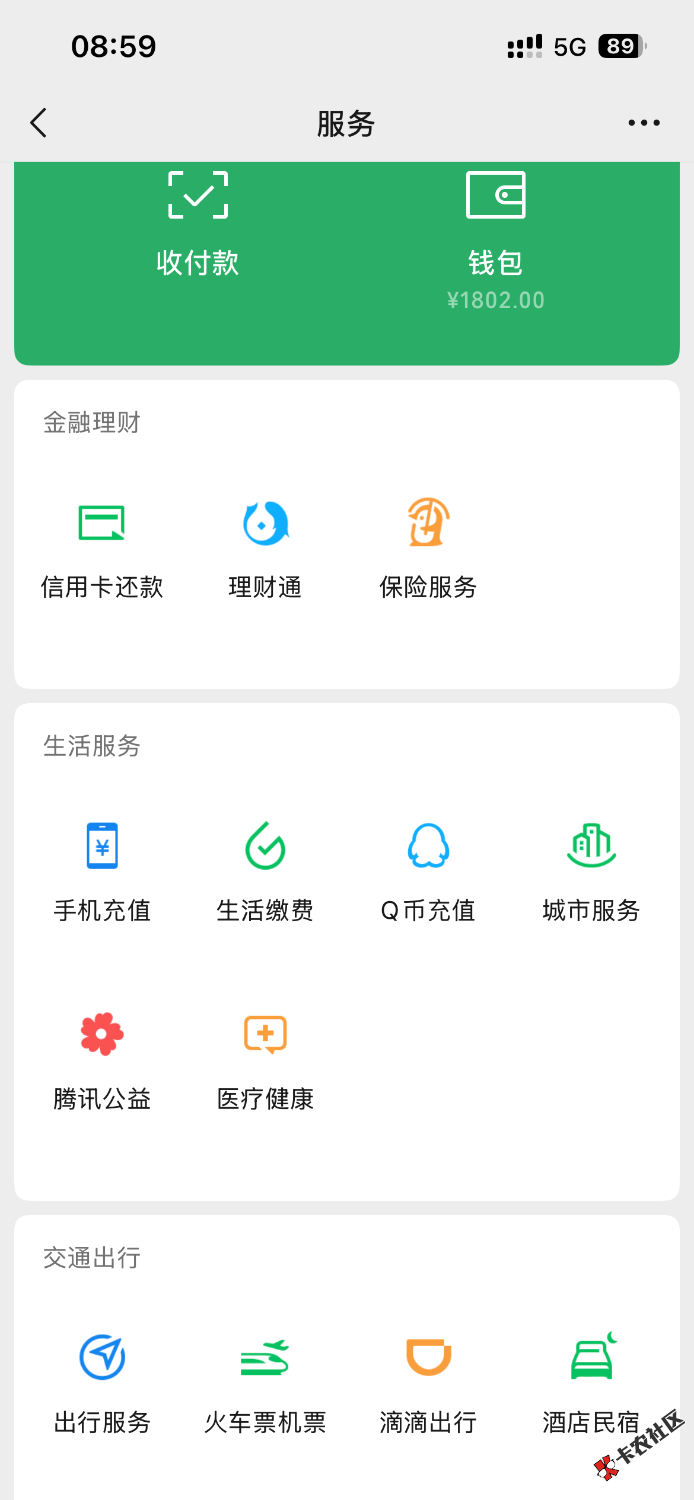Open 理财通 wealth management
This screenshot has width=694, height=1500.
(265, 550)
